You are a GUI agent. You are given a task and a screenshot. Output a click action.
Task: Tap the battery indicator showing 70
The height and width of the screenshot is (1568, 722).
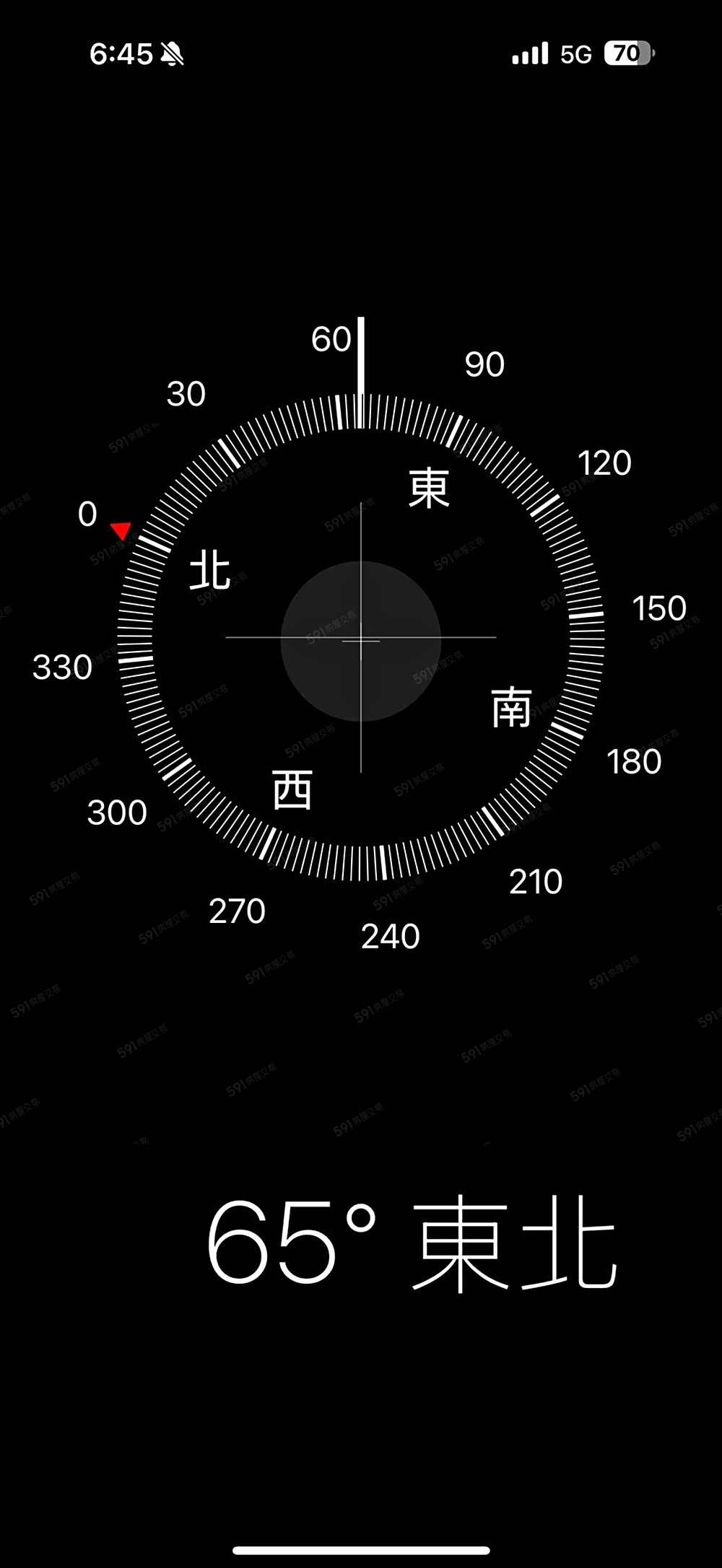click(x=626, y=53)
